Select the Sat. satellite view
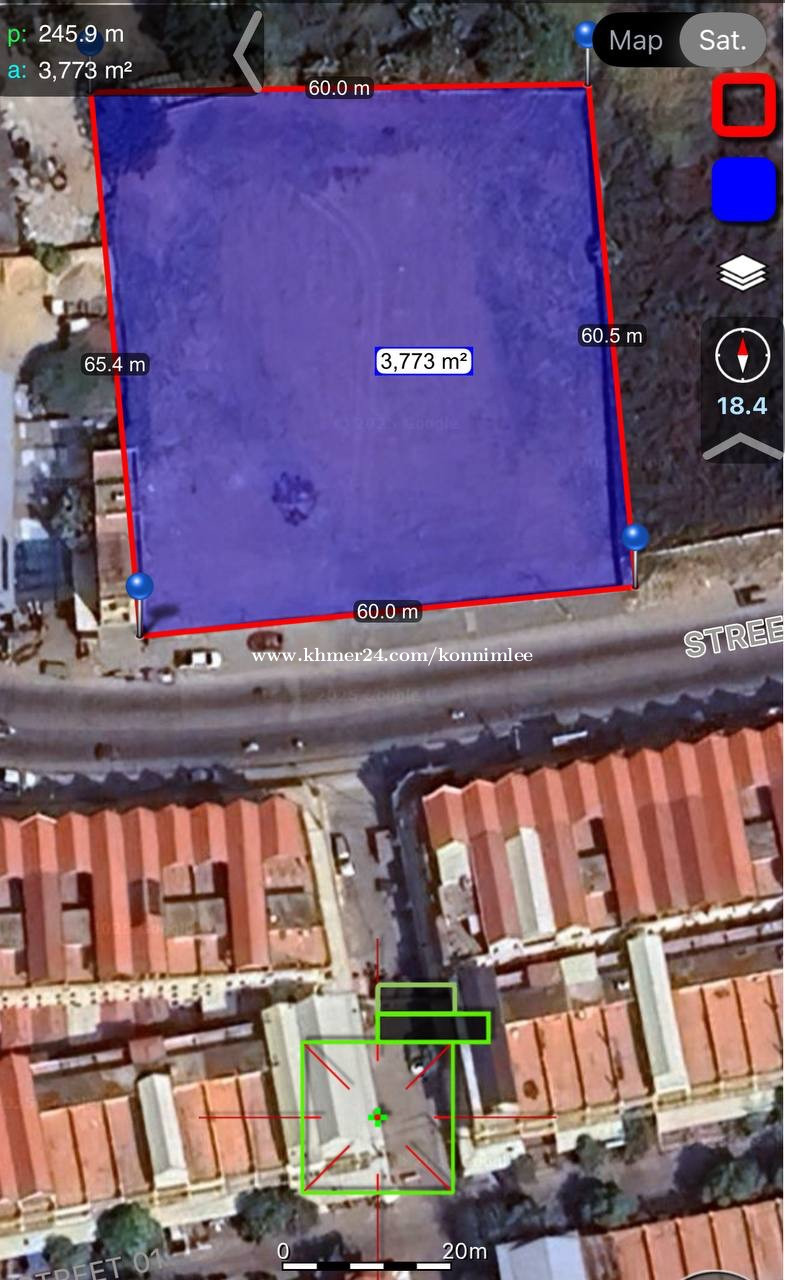The height and width of the screenshot is (1280, 785). 723,41
